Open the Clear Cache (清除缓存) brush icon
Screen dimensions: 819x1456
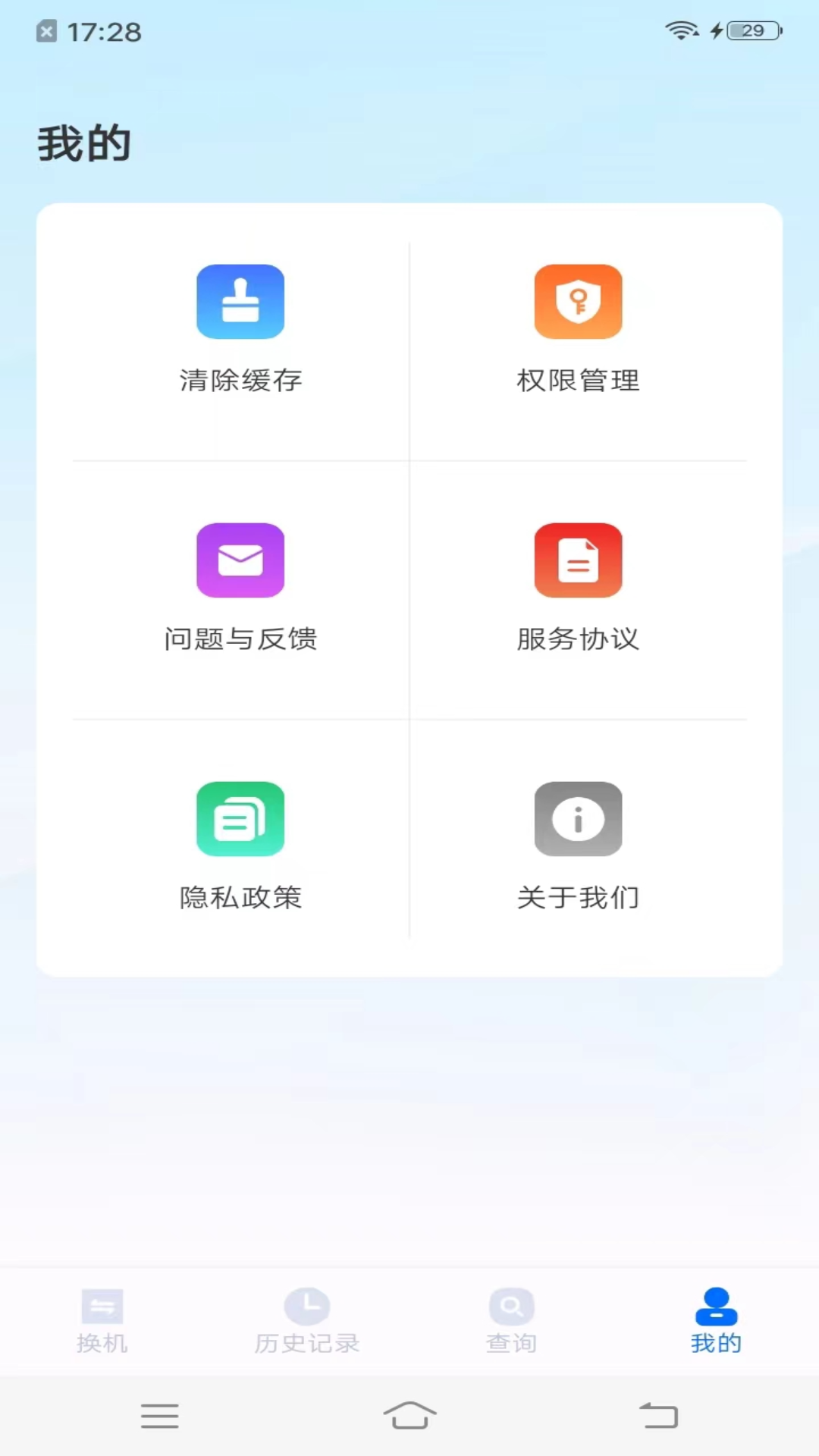pyautogui.click(x=240, y=301)
